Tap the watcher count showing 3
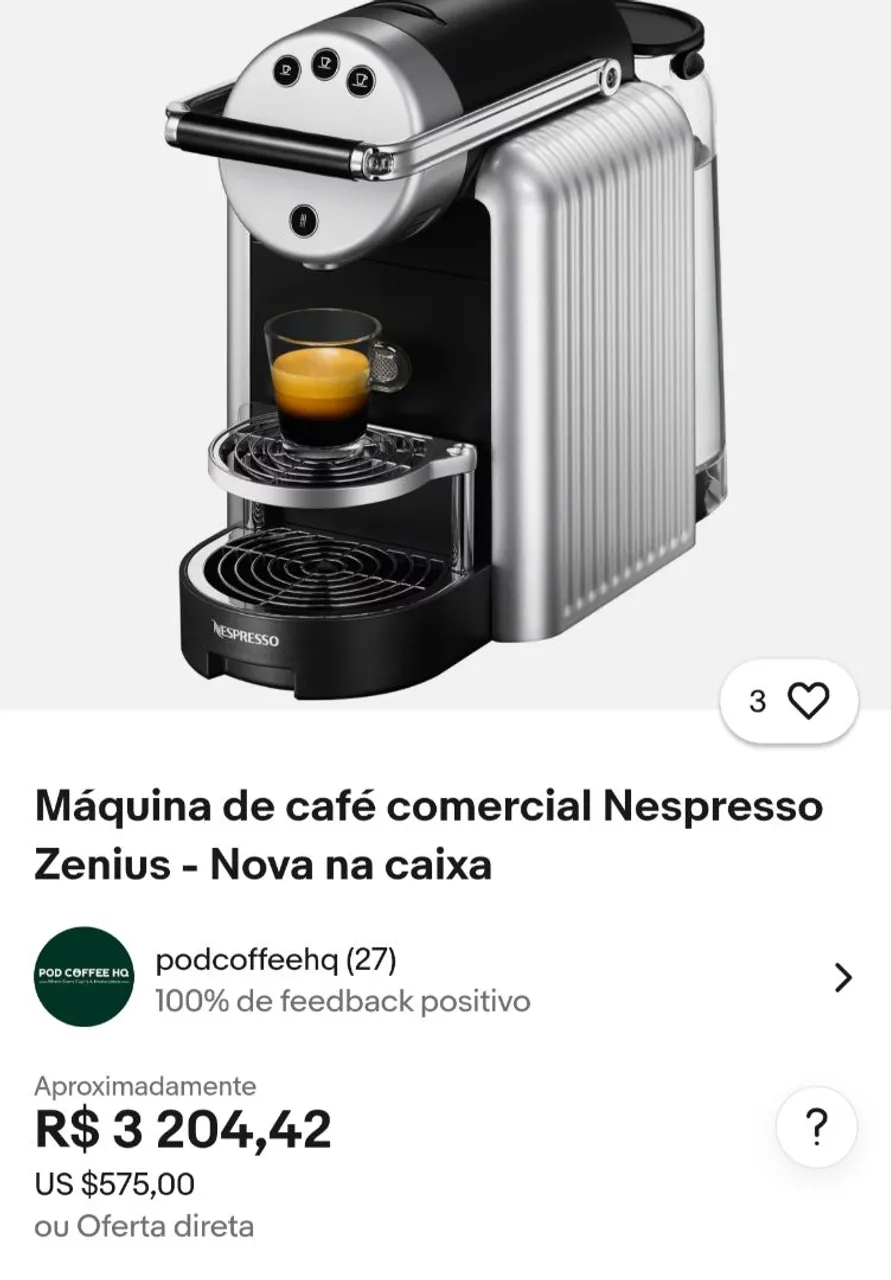Viewport: 891px width, 1280px height. tap(755, 703)
